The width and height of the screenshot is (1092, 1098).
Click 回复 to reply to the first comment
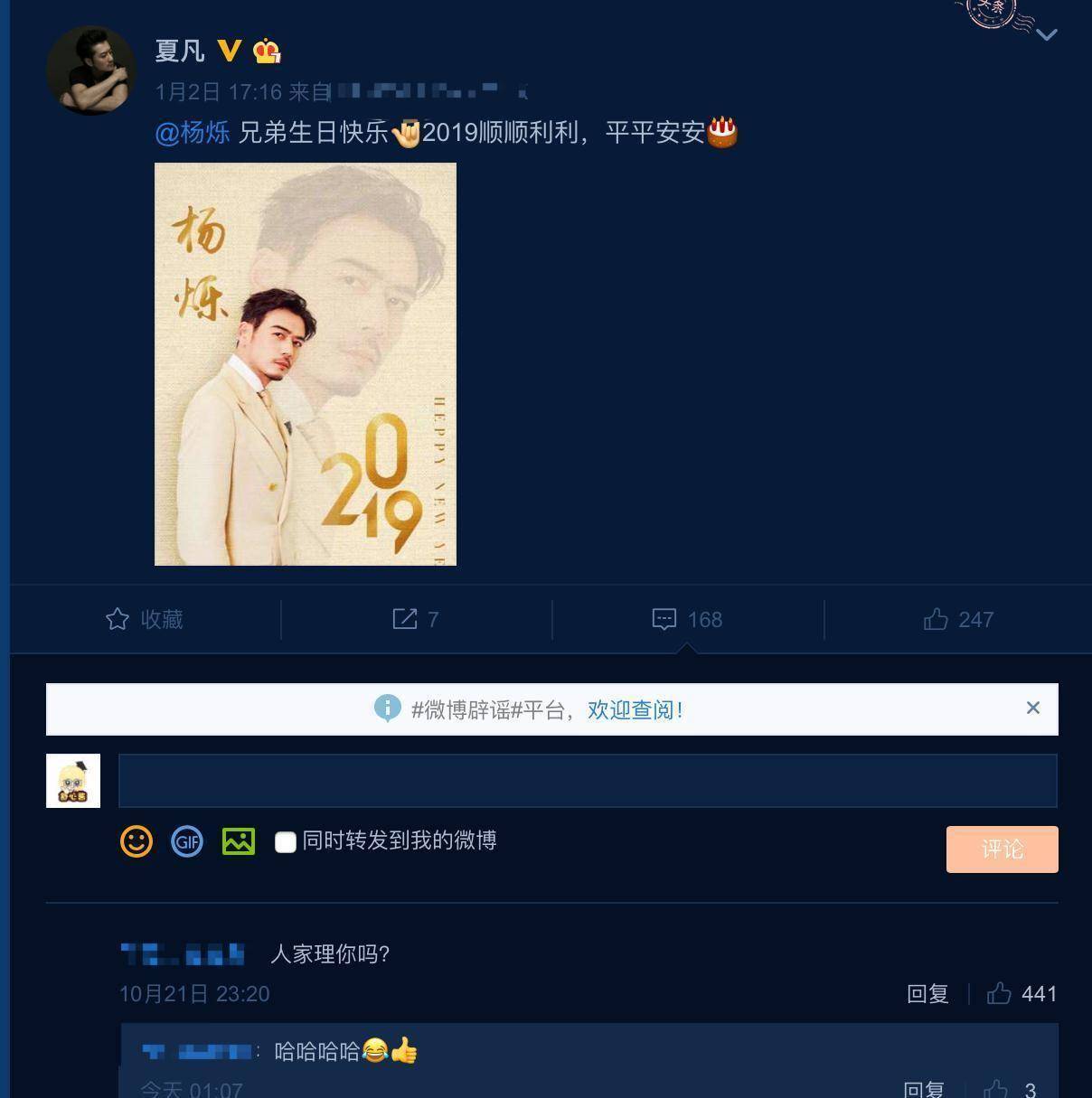click(926, 993)
